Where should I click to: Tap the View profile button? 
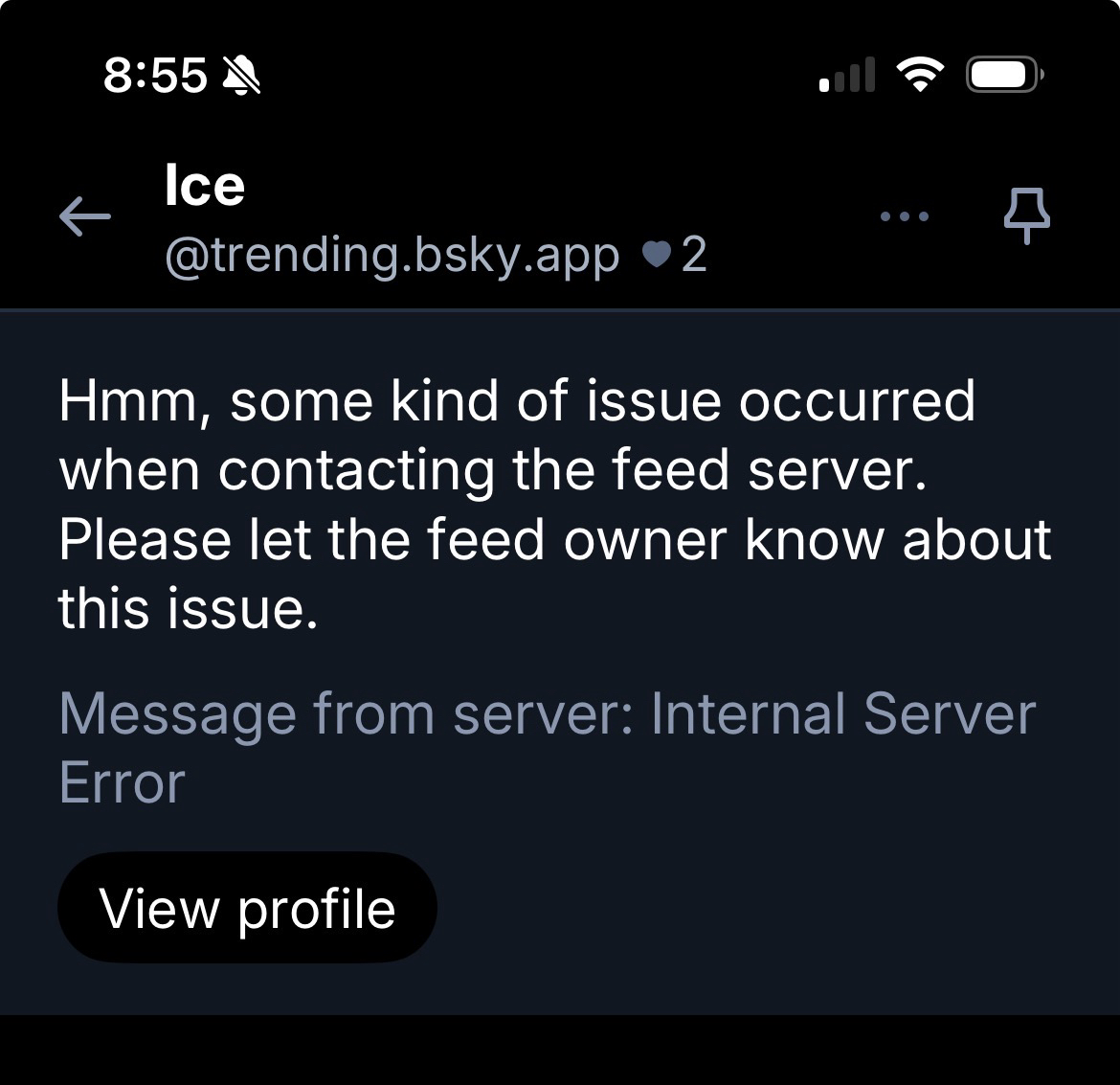(247, 908)
